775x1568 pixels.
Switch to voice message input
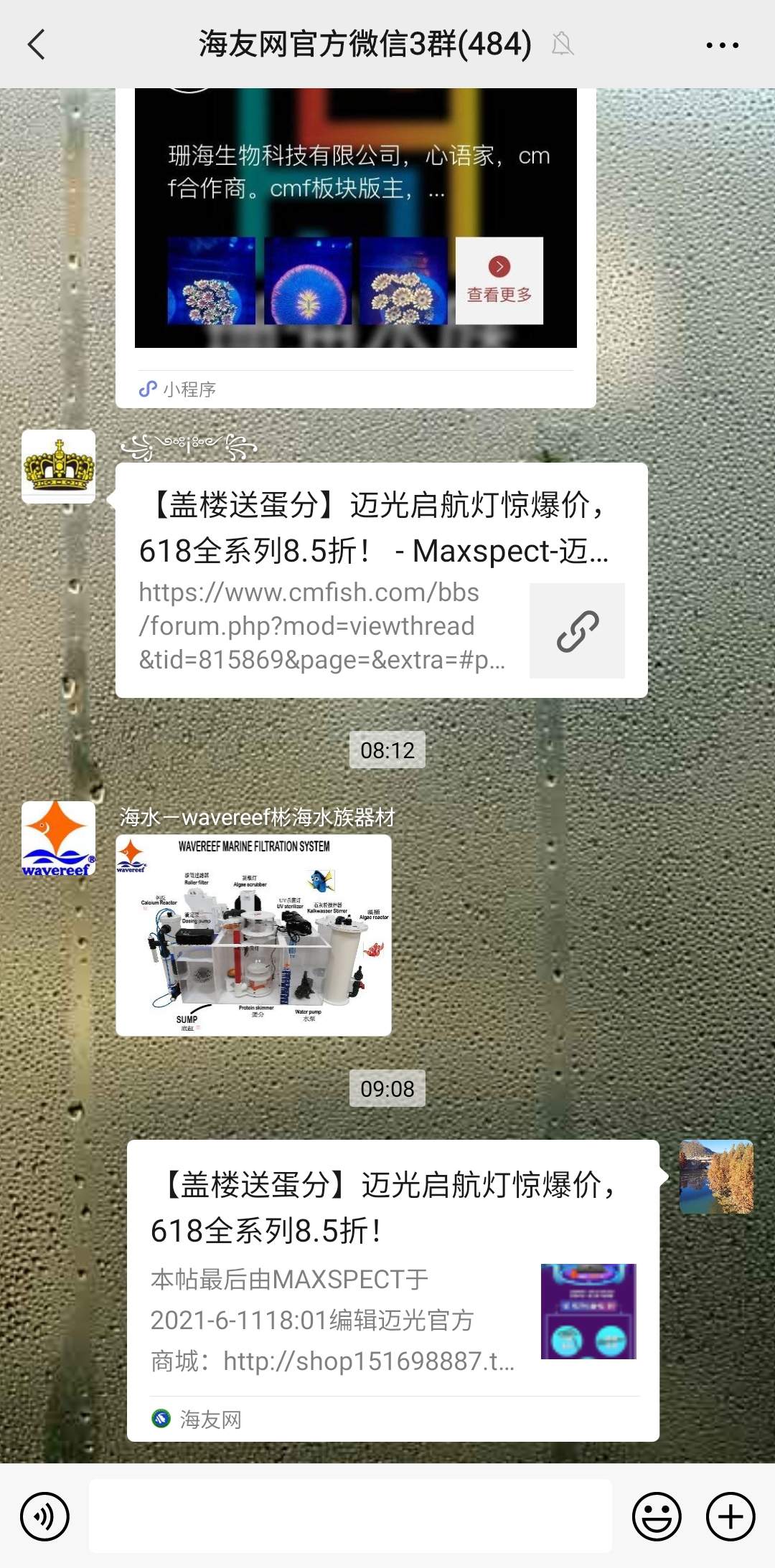pos(44,1516)
